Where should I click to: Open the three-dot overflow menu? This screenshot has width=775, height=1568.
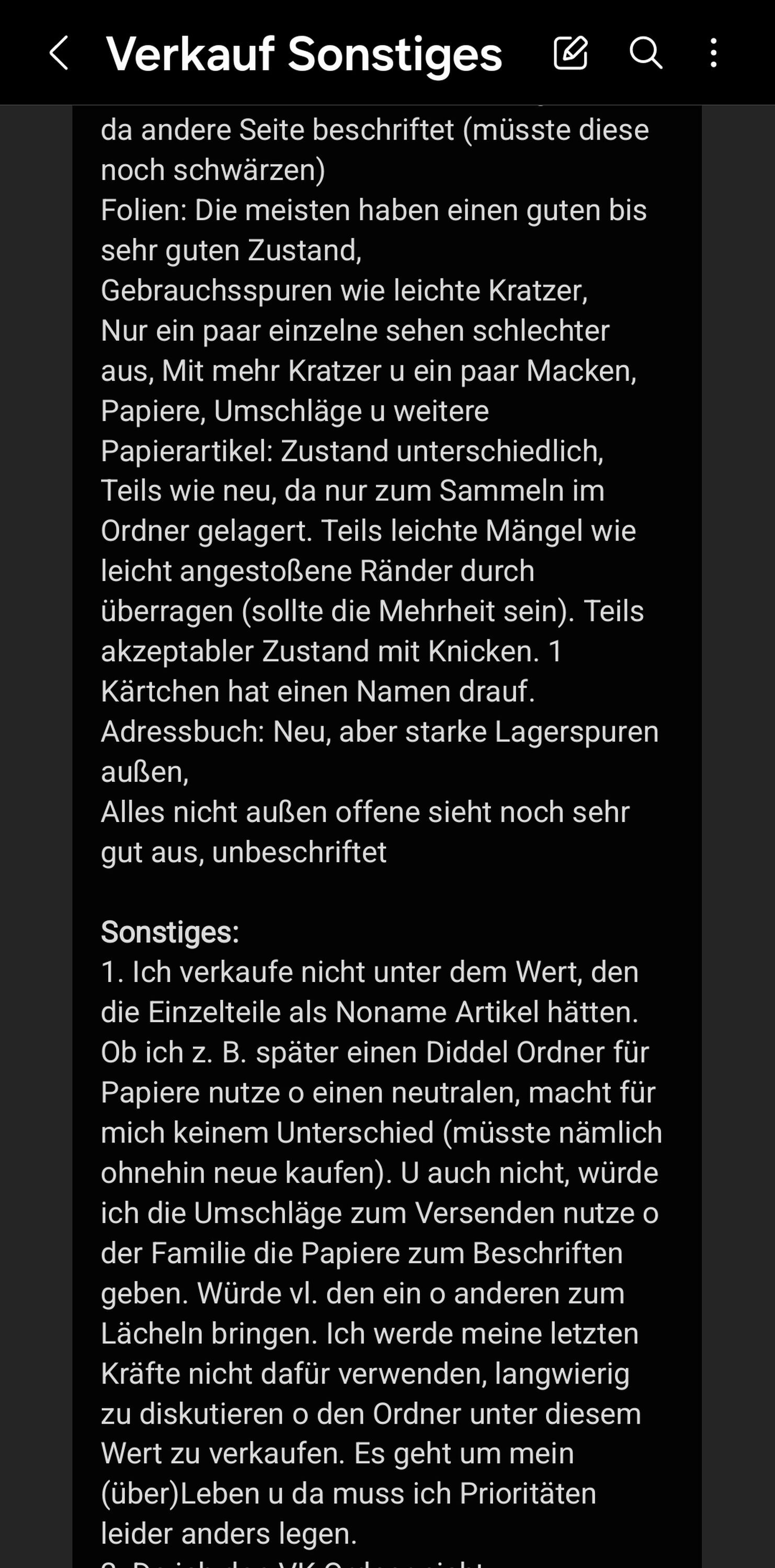(713, 52)
